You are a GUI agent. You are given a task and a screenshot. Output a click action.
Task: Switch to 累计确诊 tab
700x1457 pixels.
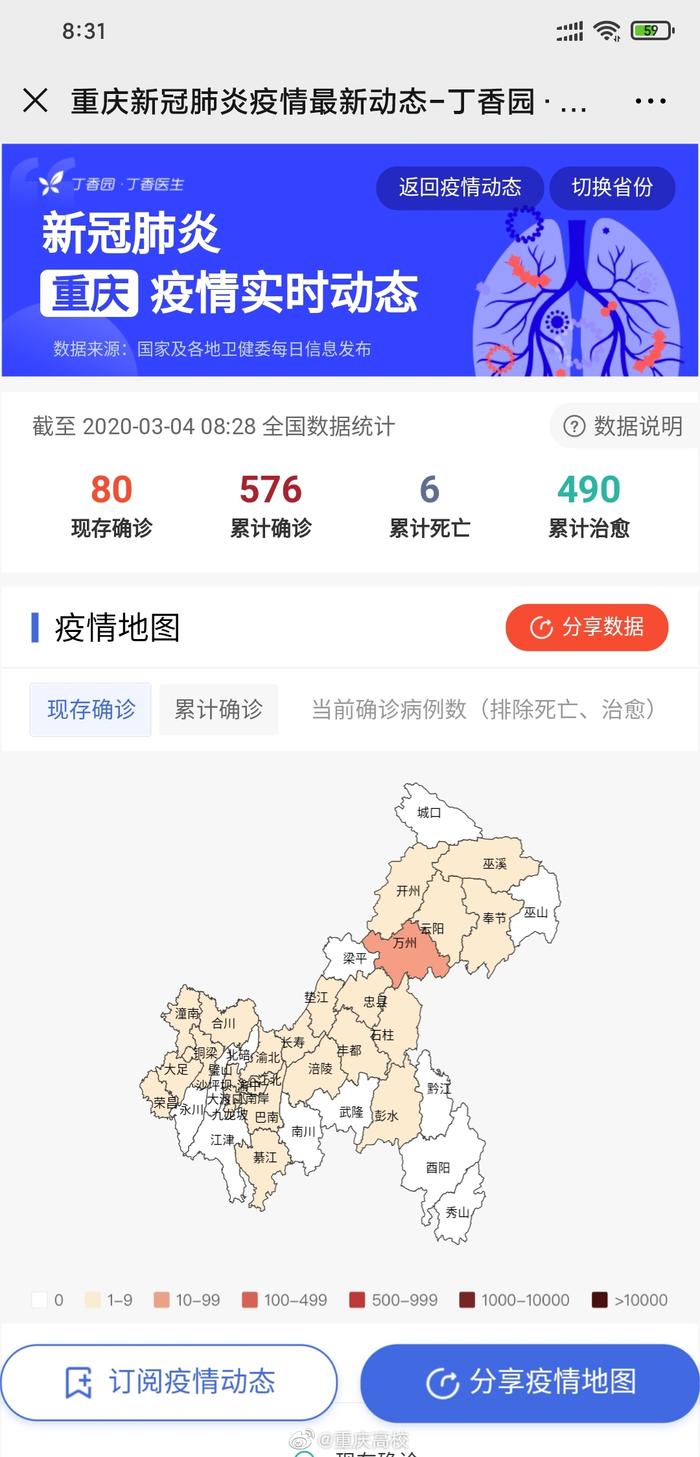coord(218,710)
